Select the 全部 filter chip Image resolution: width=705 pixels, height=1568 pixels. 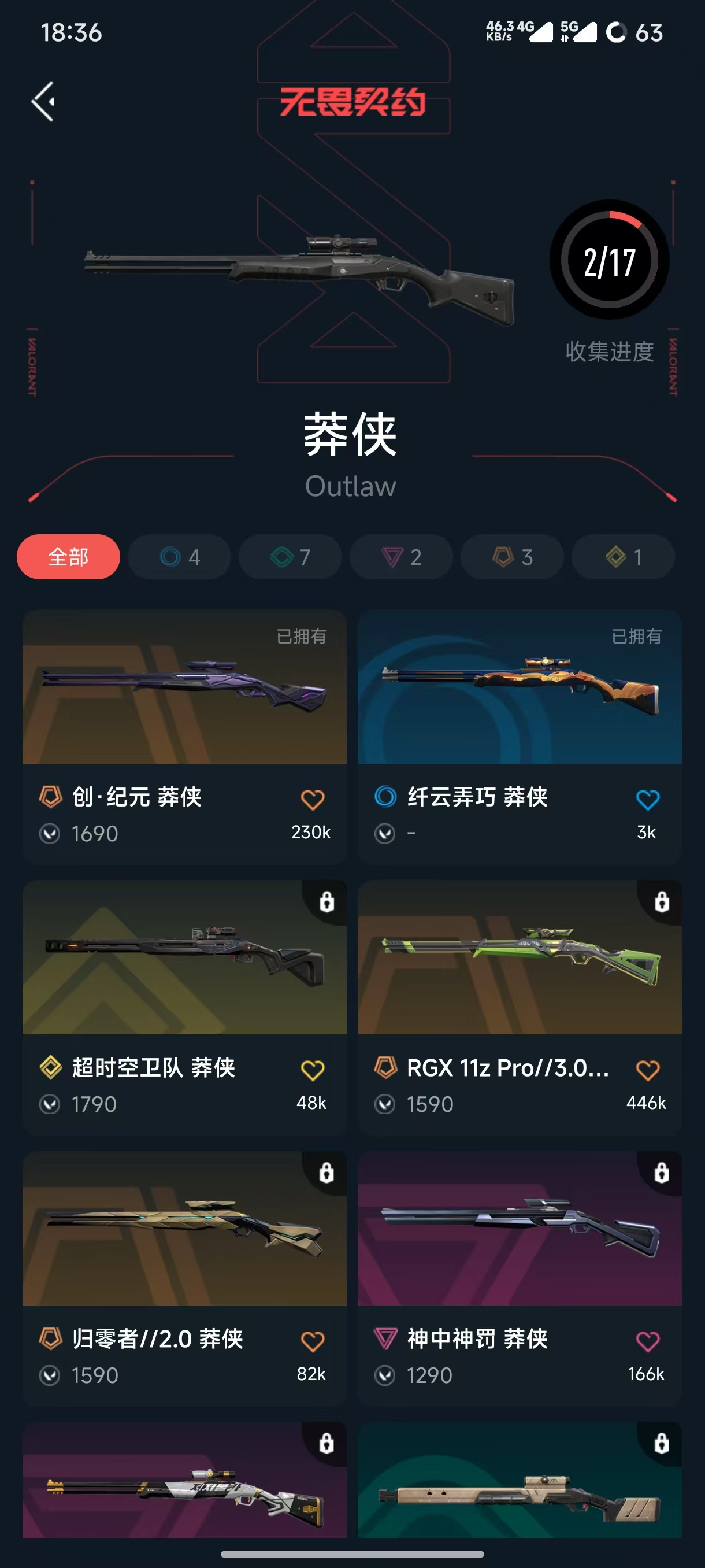[68, 556]
